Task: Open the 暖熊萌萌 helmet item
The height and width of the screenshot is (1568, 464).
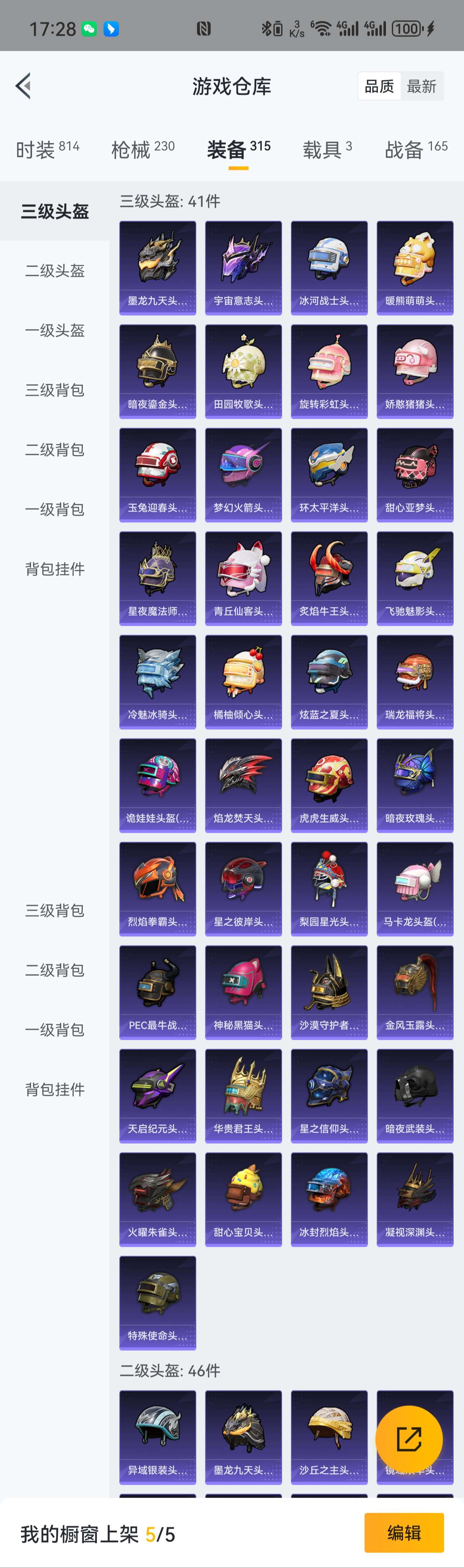Action: click(x=415, y=268)
